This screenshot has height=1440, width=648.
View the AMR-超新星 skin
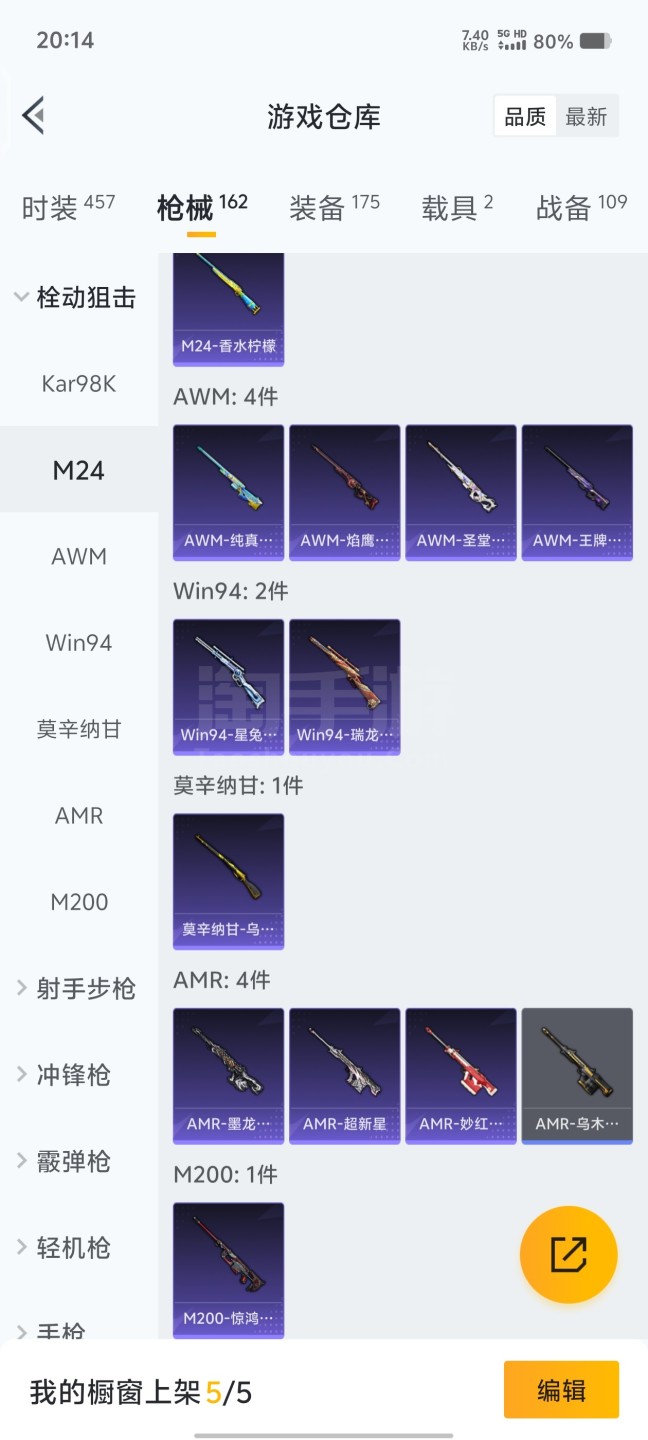[x=345, y=1075]
